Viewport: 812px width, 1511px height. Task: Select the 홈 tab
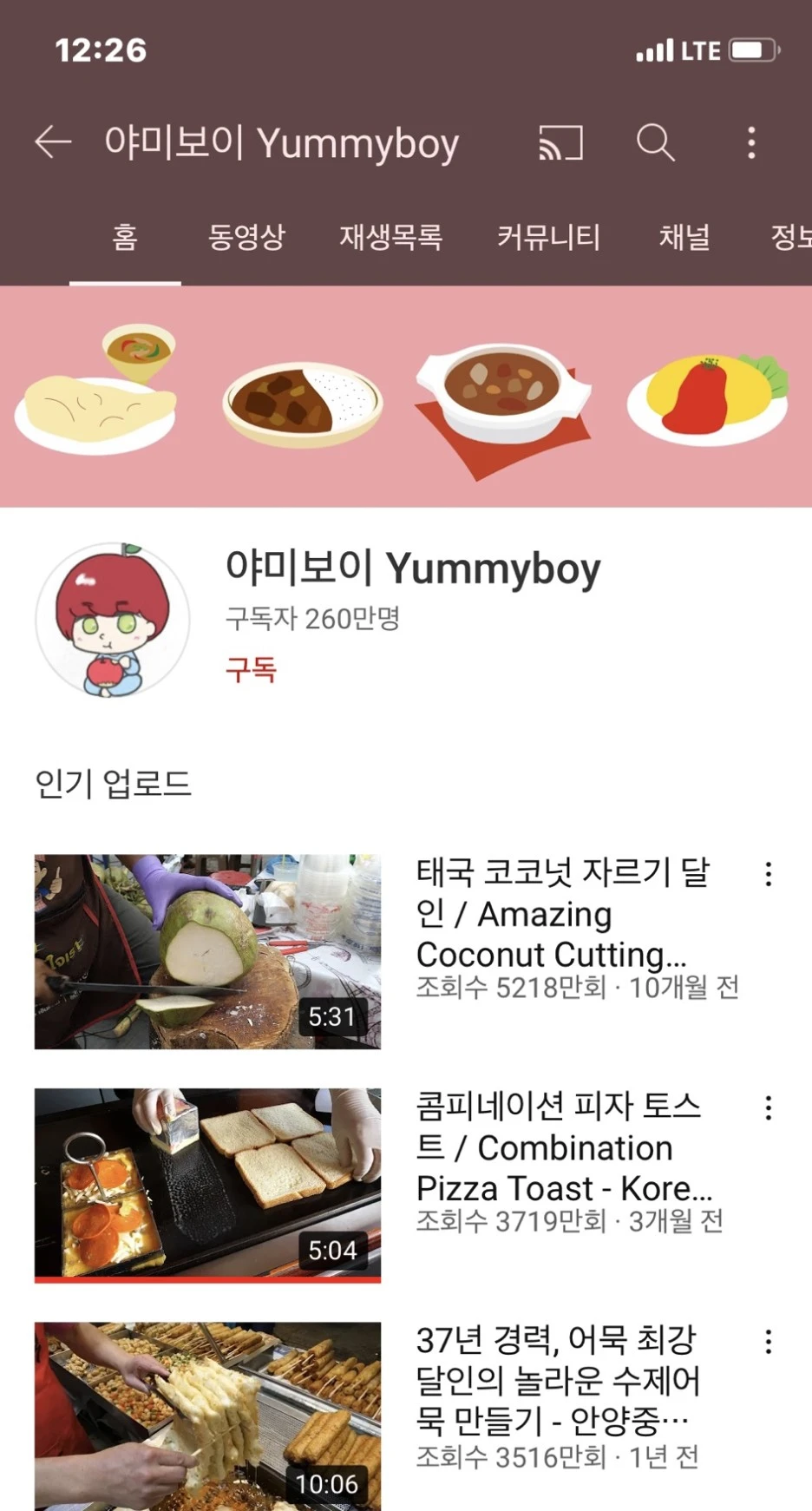[125, 237]
